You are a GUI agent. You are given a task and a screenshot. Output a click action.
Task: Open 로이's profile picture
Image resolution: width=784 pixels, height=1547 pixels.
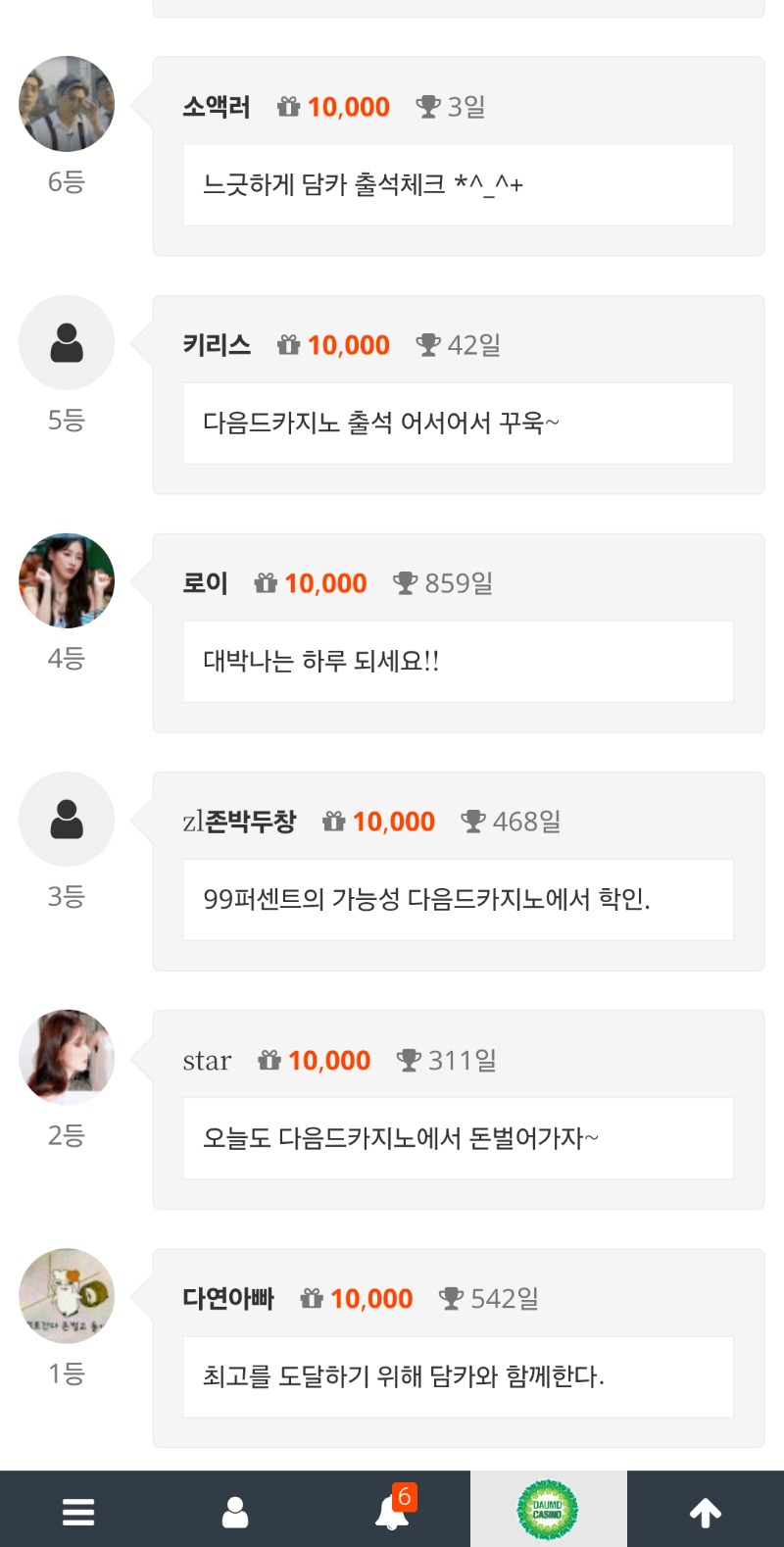point(66,579)
